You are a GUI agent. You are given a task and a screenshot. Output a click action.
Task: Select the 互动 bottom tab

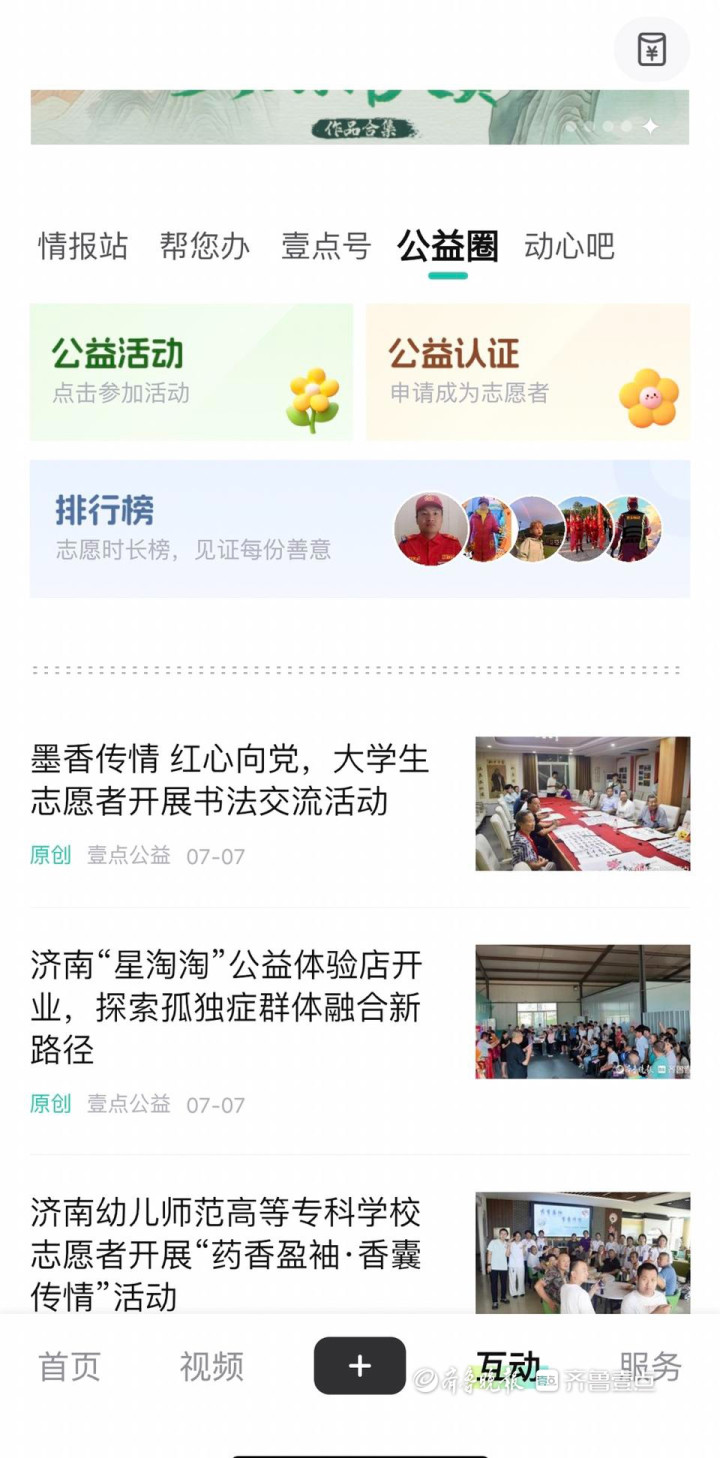pos(507,1366)
